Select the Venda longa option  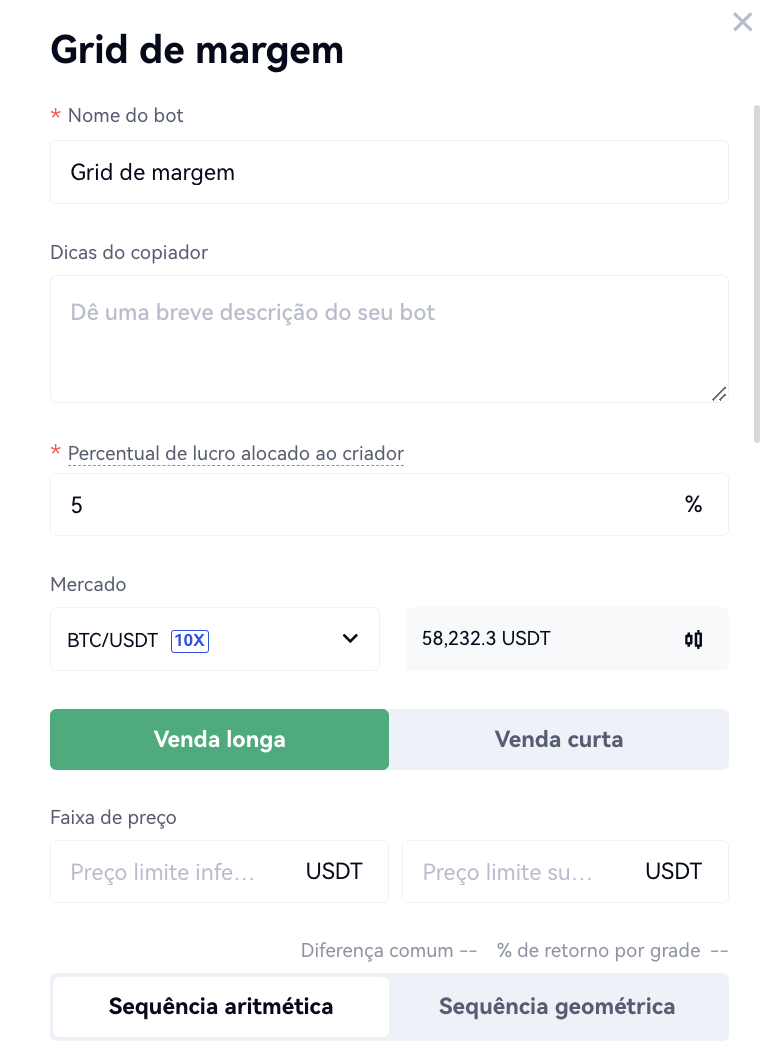coord(219,740)
